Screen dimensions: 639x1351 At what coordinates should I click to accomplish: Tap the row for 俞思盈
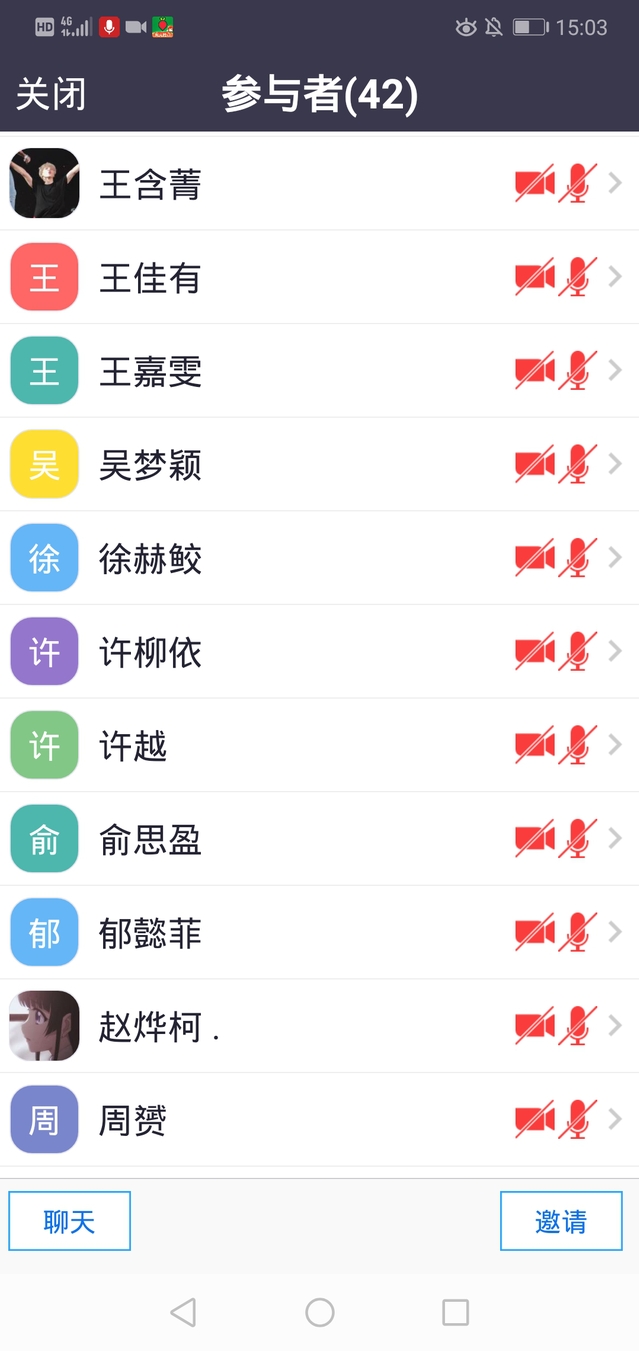coord(151,840)
